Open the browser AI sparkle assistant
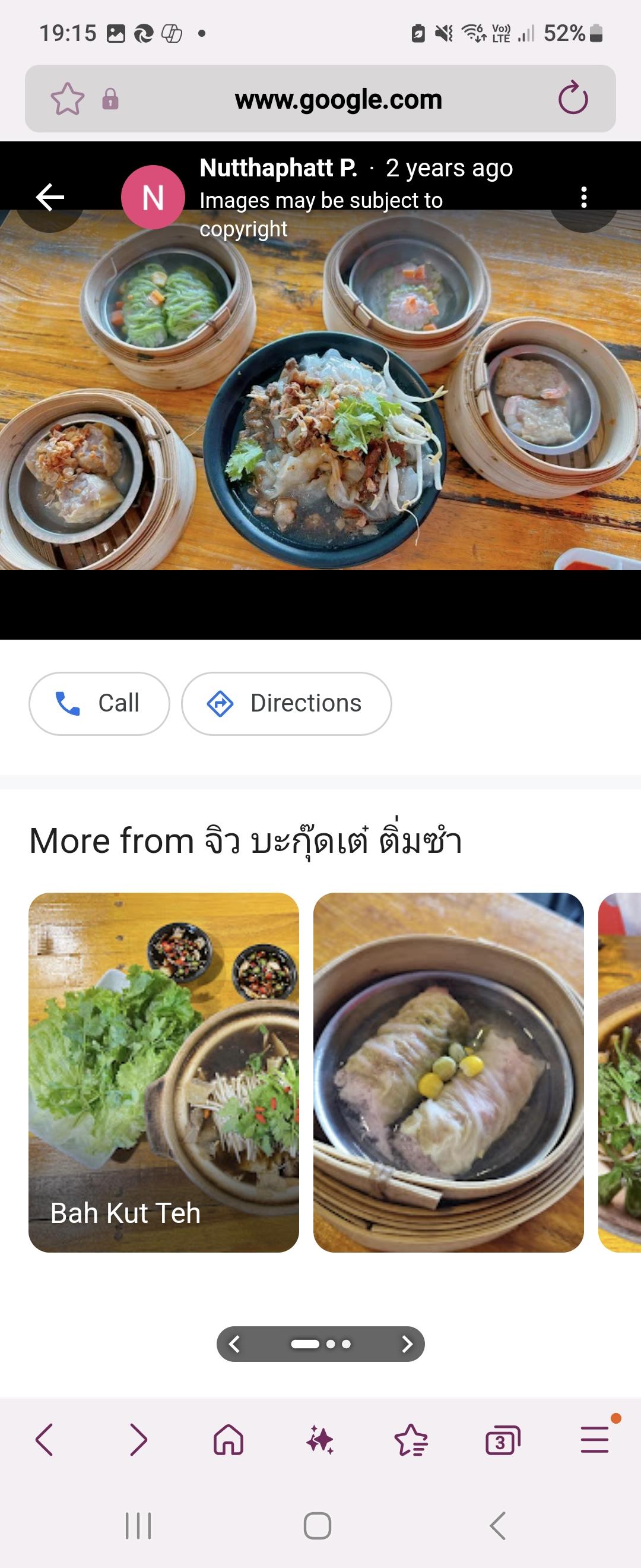This screenshot has width=641, height=1568. [320, 1440]
